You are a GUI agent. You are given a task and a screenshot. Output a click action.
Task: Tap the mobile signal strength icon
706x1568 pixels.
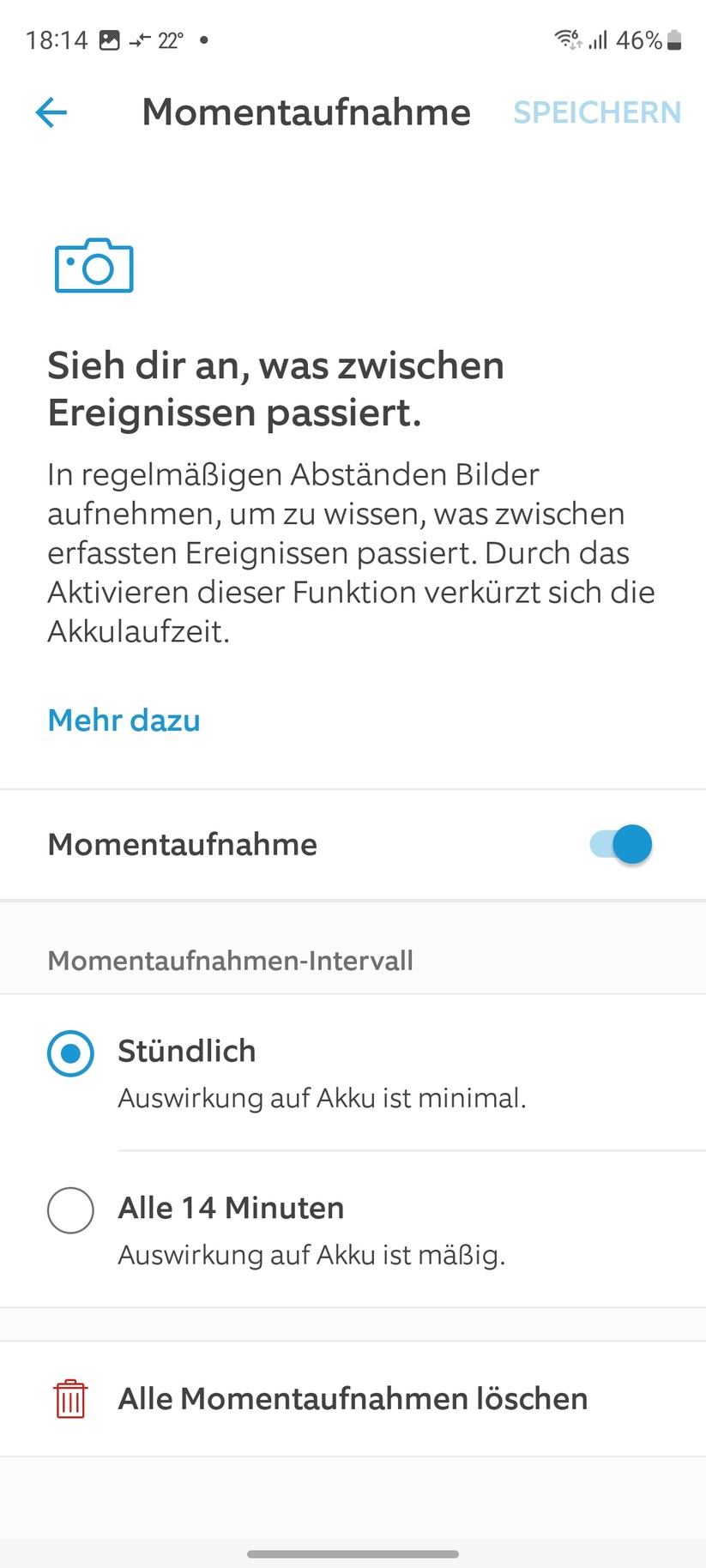tap(598, 39)
